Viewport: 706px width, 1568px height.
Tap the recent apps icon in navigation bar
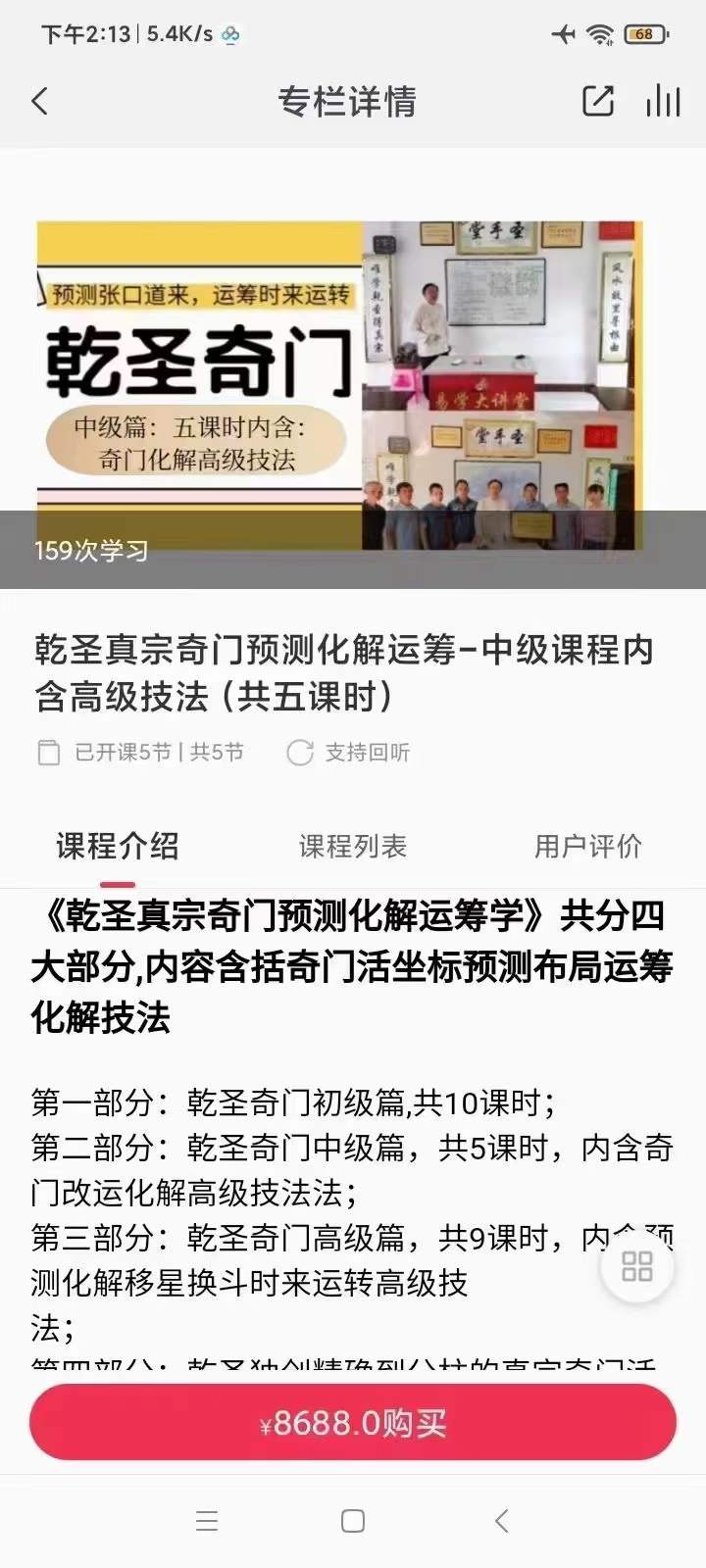pos(207,1521)
